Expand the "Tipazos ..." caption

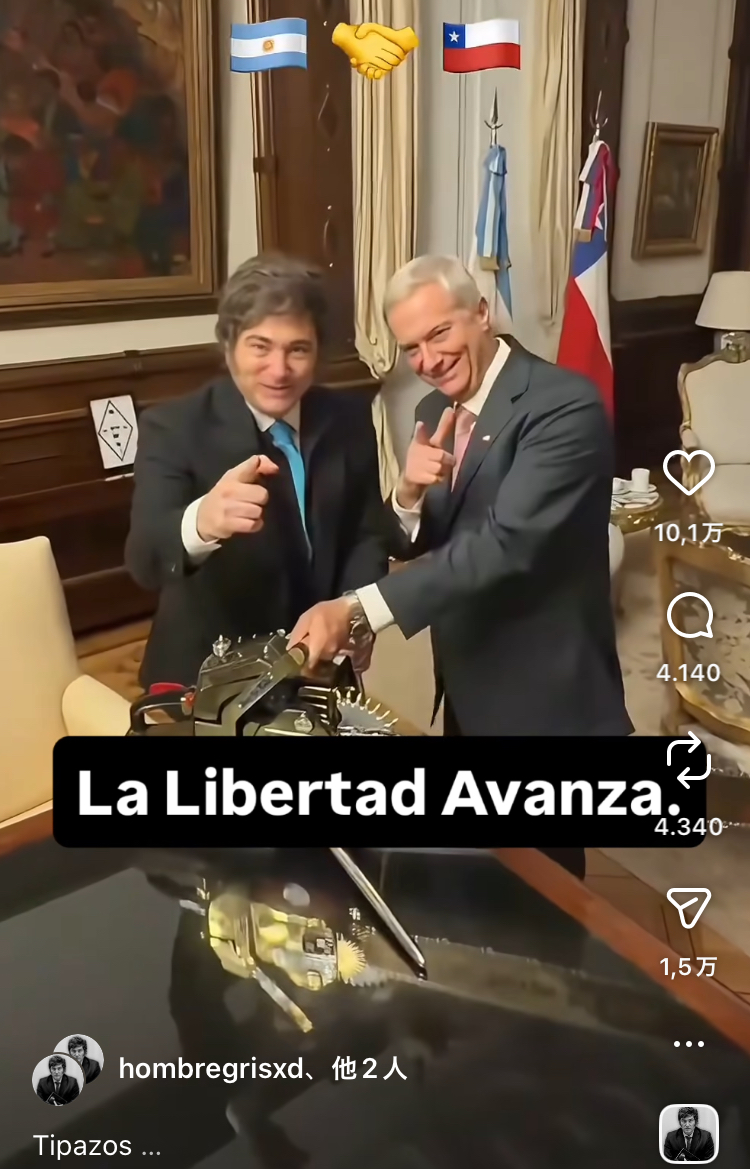[x=97, y=1146]
